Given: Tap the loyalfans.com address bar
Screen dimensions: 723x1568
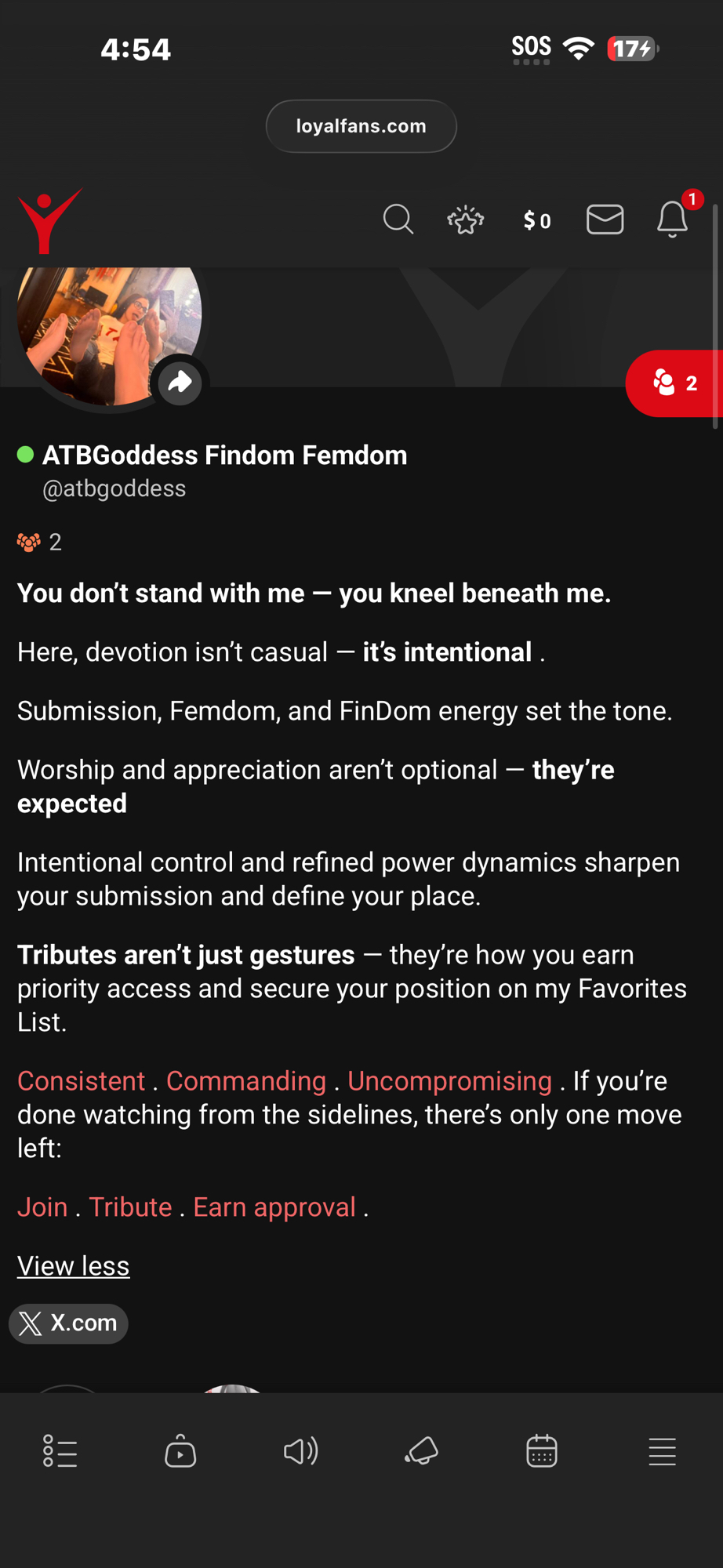Looking at the screenshot, I should 361,126.
